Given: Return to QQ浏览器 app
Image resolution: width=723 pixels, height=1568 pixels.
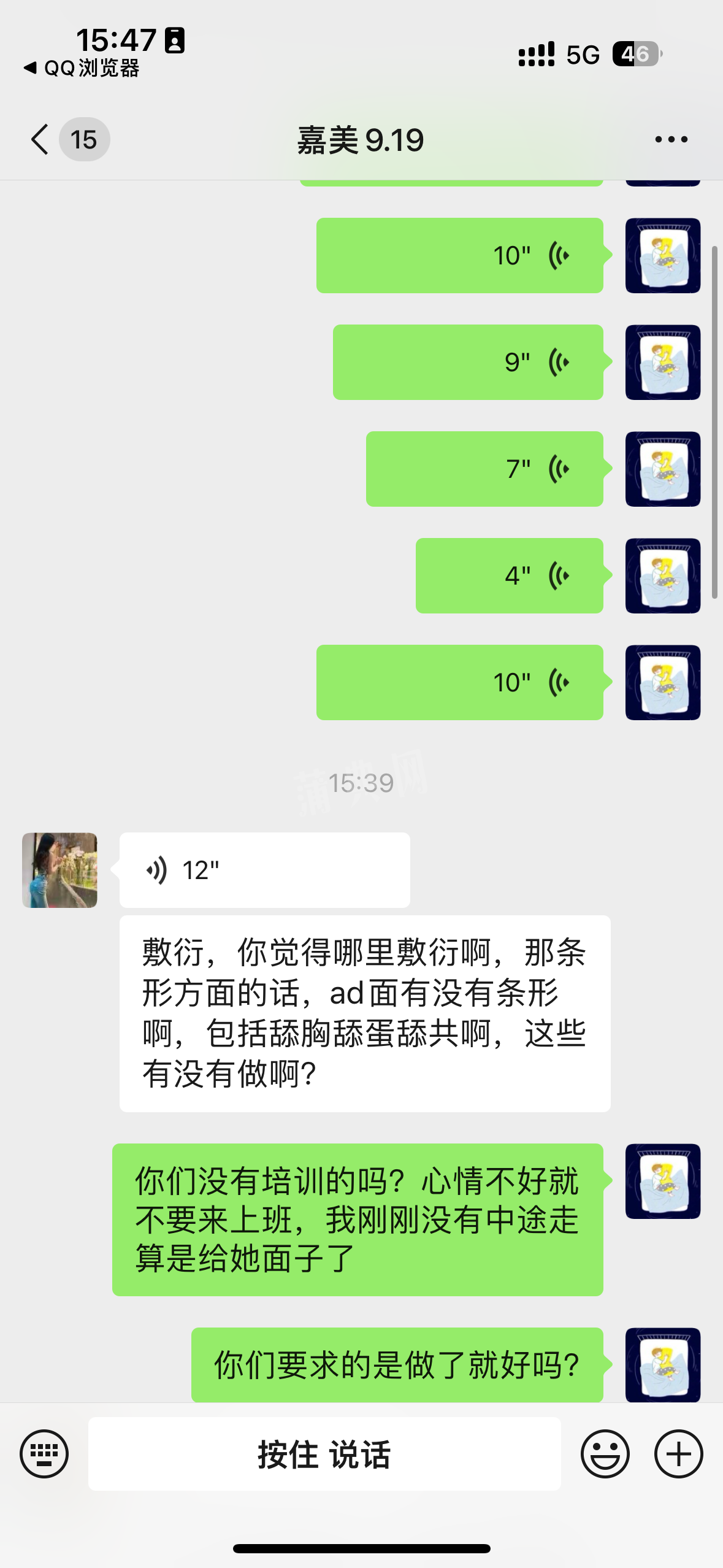Looking at the screenshot, I should 83,68.
